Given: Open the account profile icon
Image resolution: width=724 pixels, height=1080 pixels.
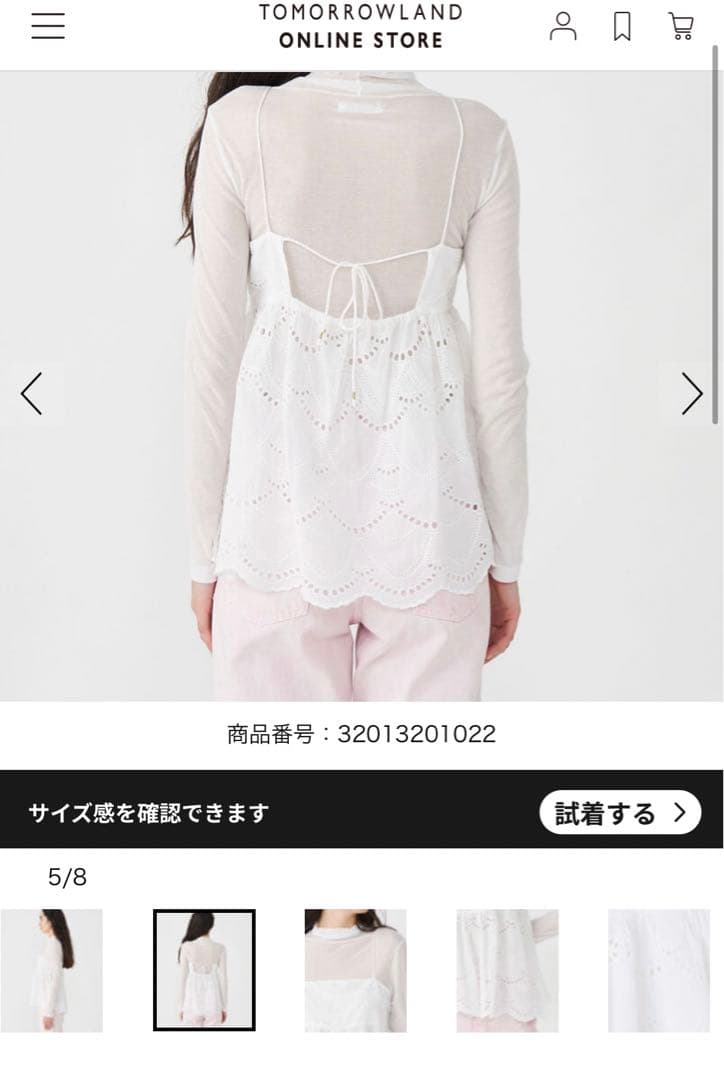Looking at the screenshot, I should point(564,25).
